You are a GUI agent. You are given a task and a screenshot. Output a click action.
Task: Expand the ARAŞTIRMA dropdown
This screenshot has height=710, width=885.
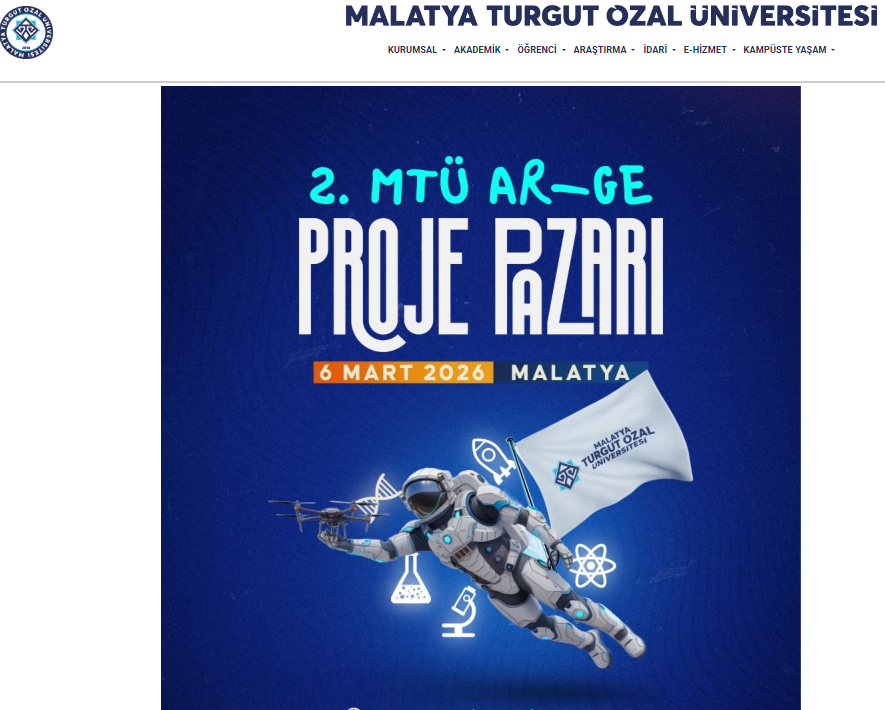[603, 50]
